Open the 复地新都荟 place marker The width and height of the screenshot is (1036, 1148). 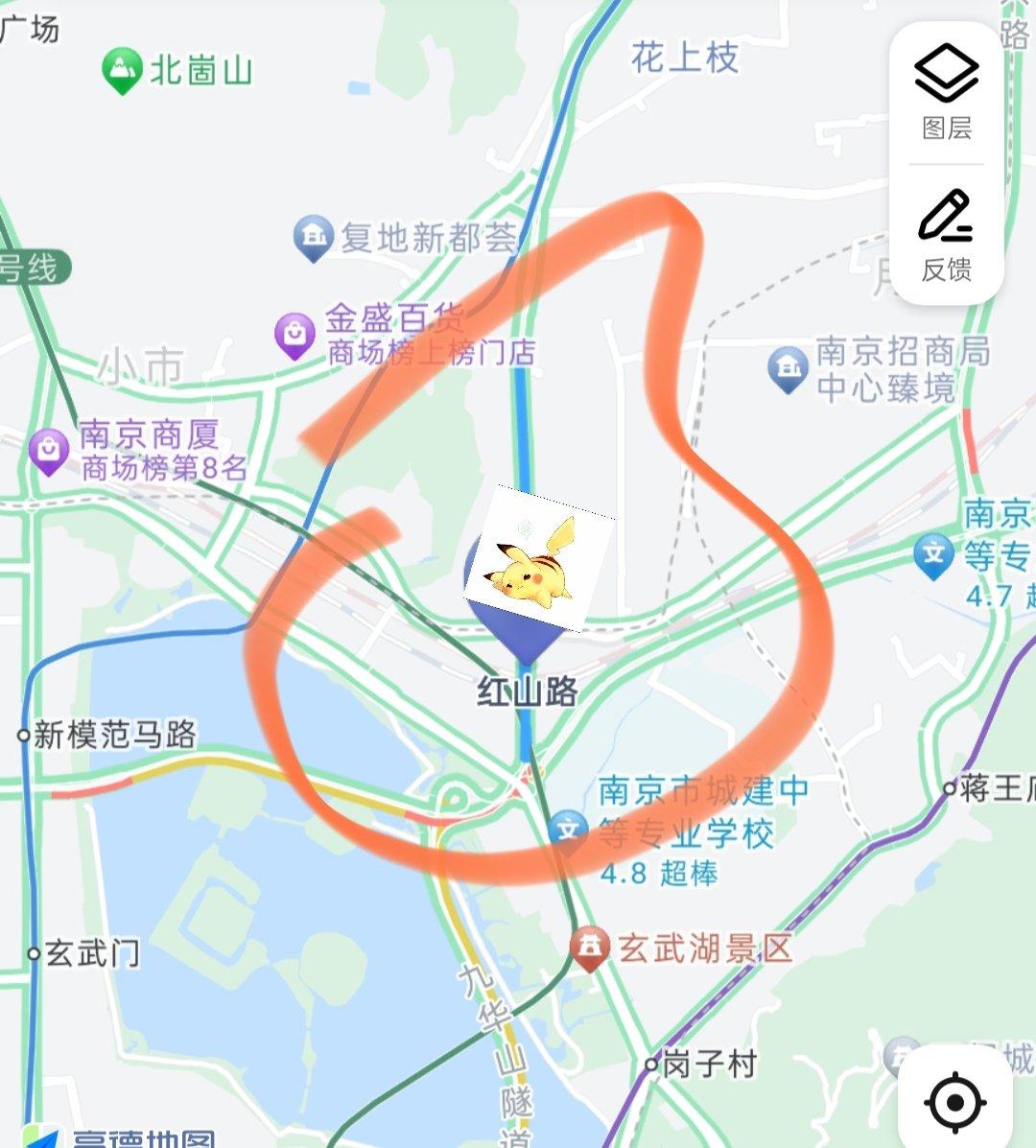(x=313, y=237)
